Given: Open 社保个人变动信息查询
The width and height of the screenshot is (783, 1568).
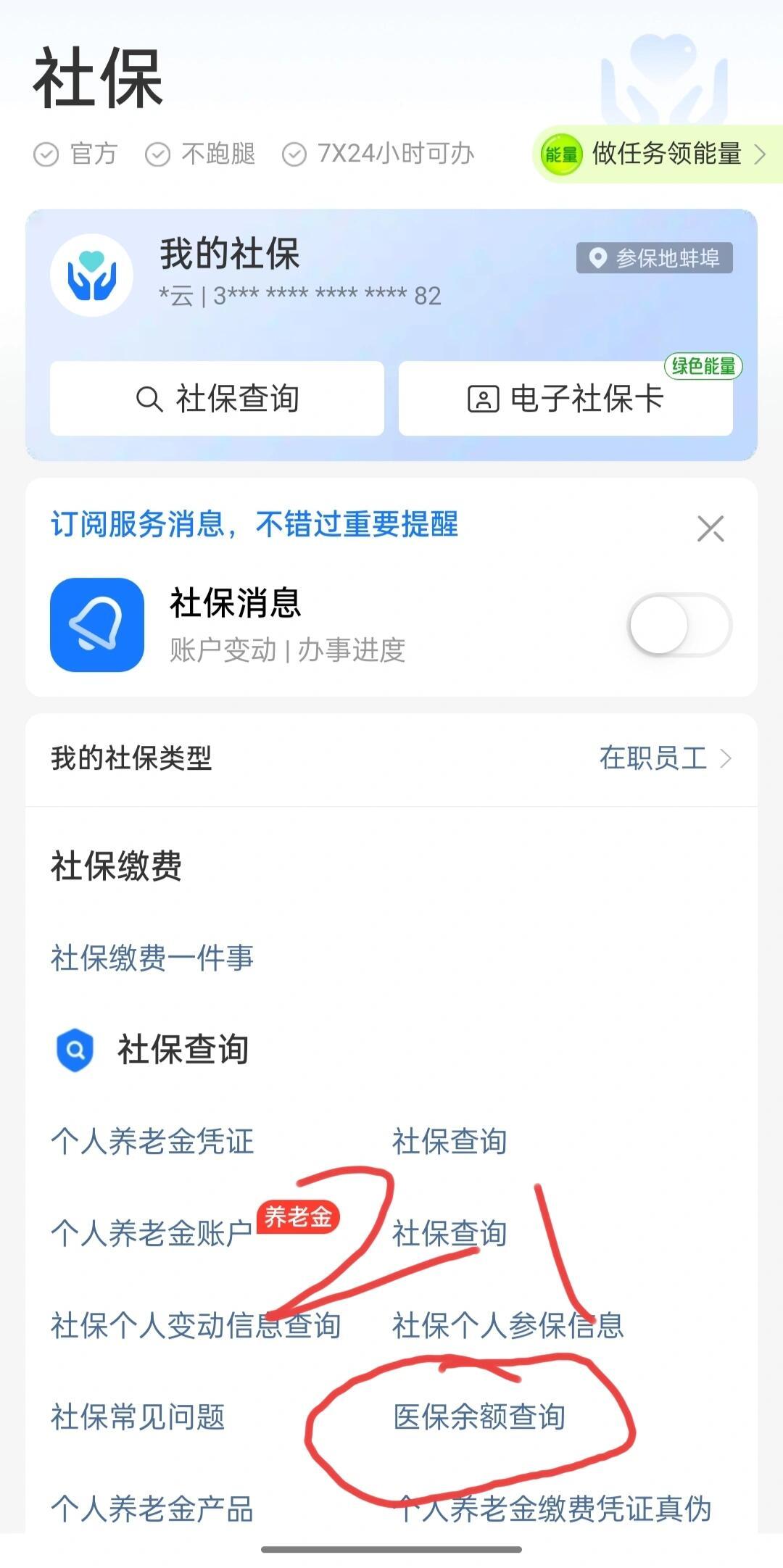Looking at the screenshot, I should click(196, 1325).
